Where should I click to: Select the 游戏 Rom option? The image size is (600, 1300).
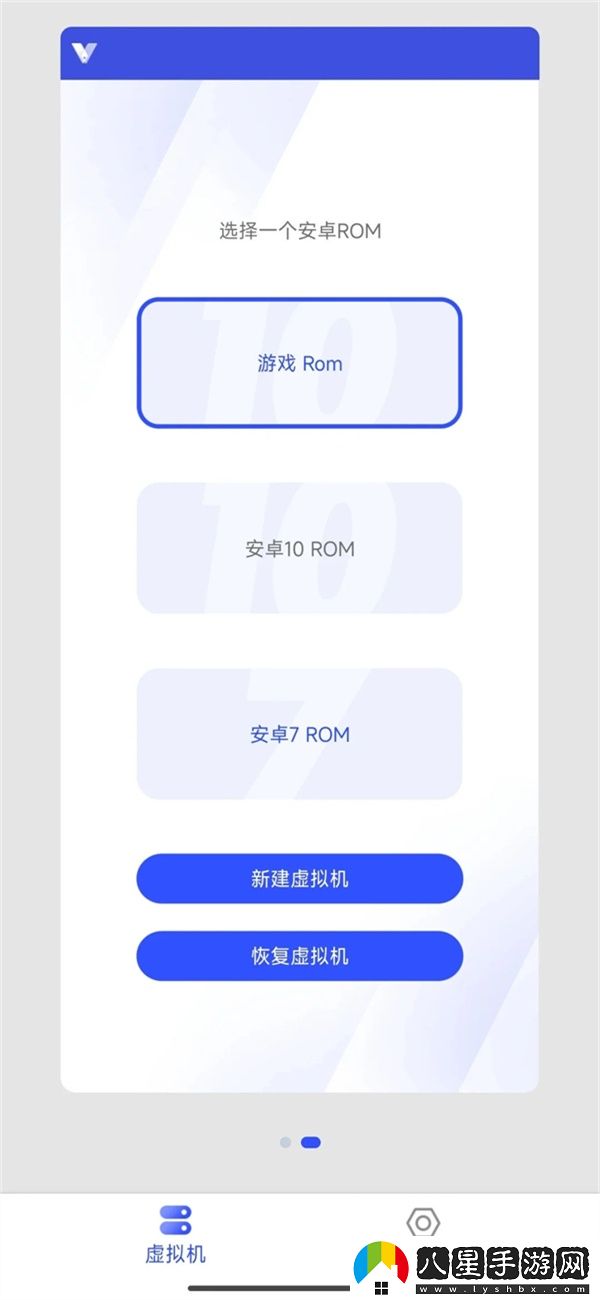click(299, 363)
